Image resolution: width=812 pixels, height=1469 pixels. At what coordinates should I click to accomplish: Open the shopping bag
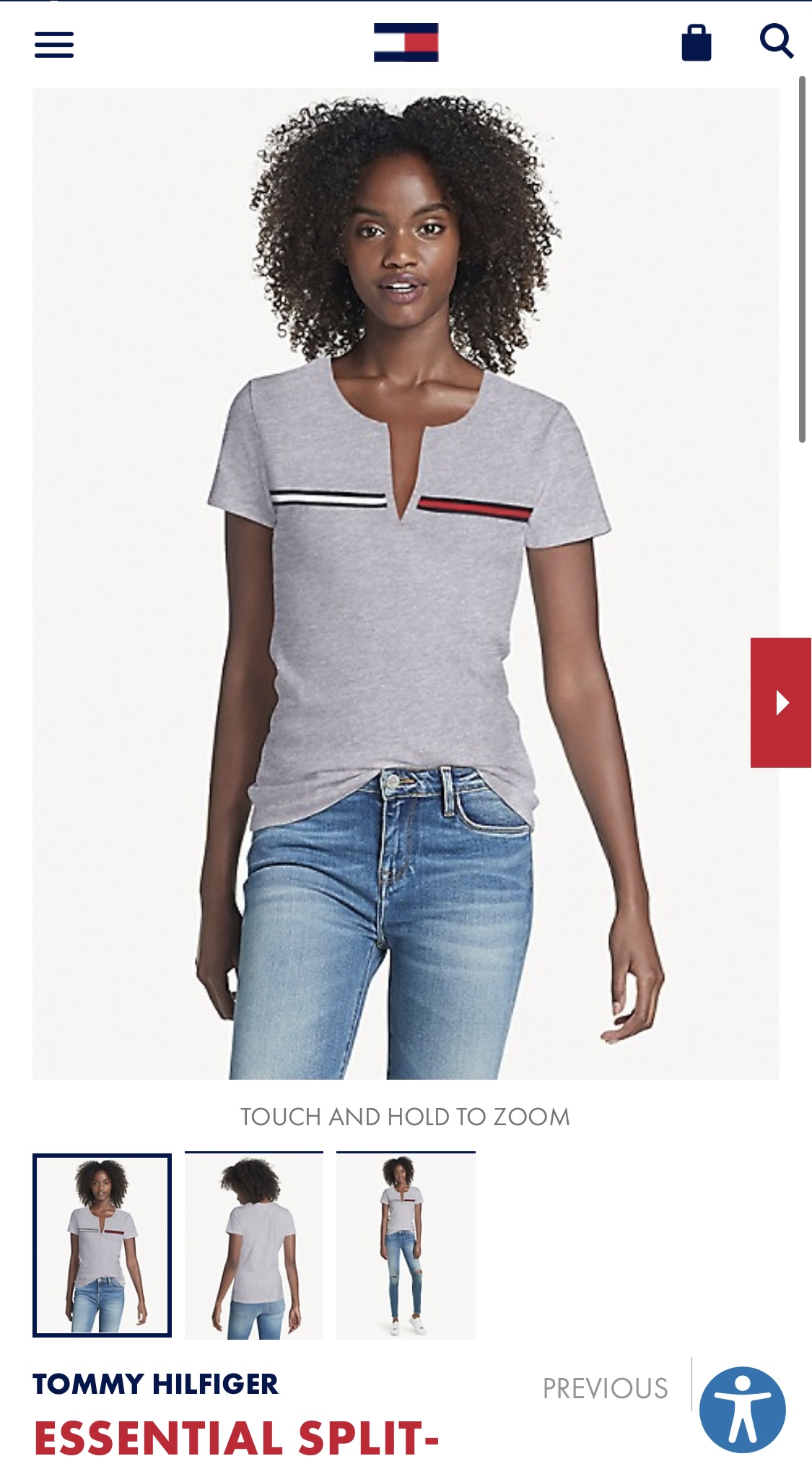point(697,43)
